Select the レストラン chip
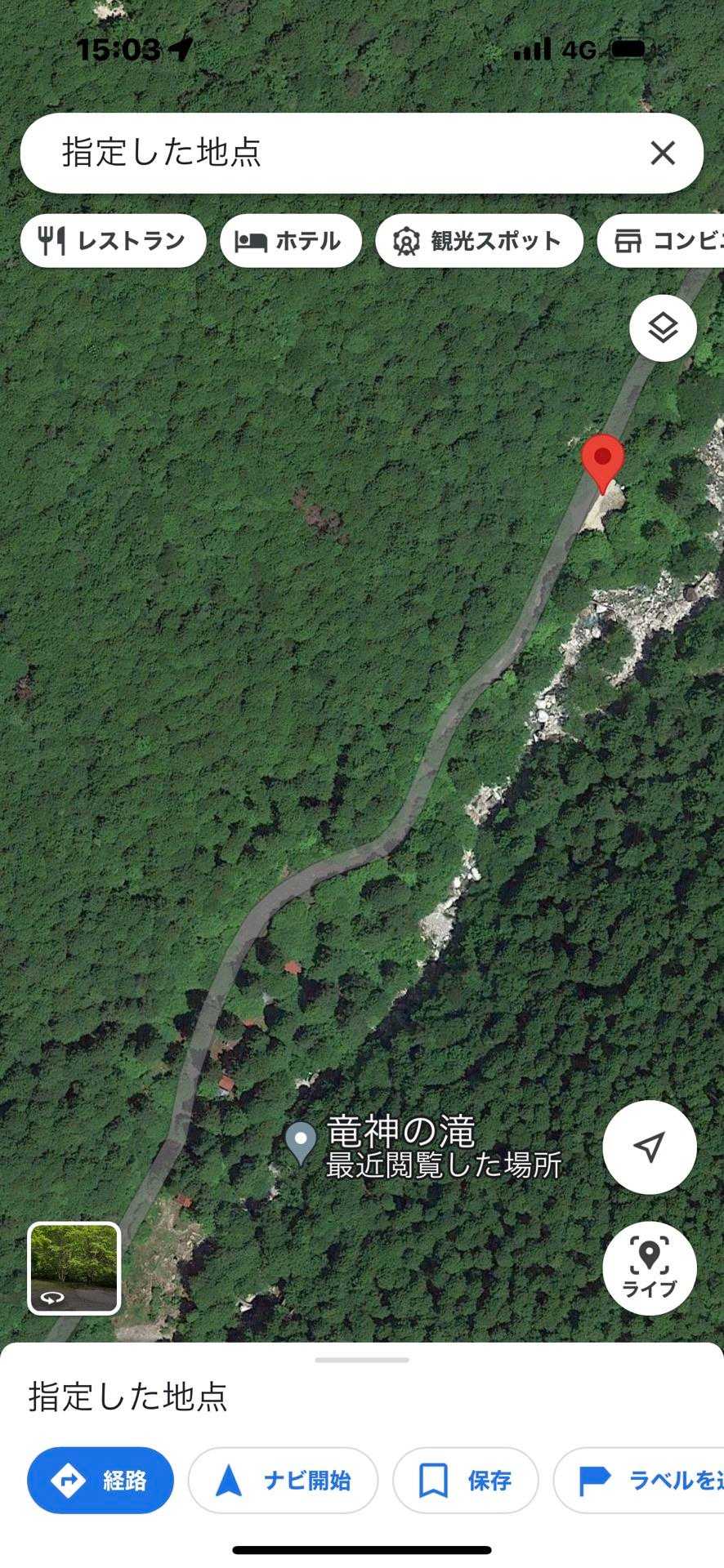The image size is (724, 1568). (113, 241)
